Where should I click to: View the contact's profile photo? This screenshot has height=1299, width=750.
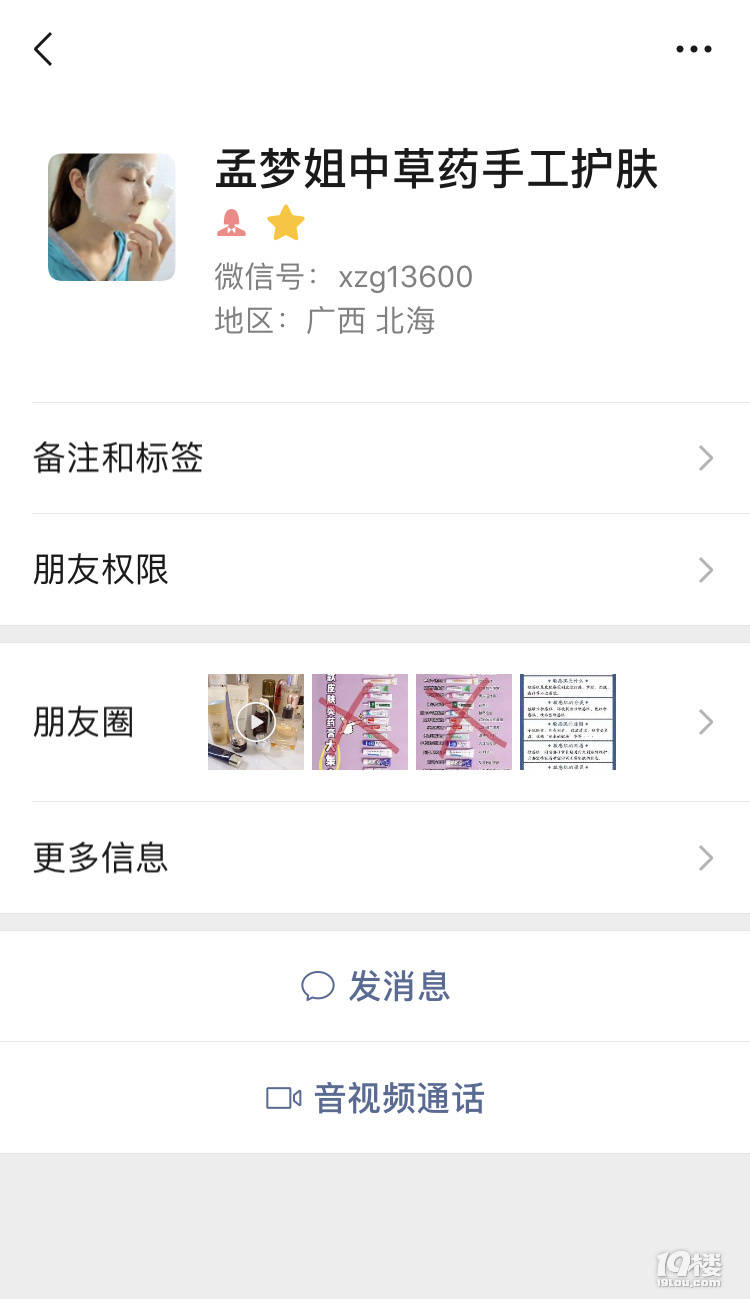111,217
